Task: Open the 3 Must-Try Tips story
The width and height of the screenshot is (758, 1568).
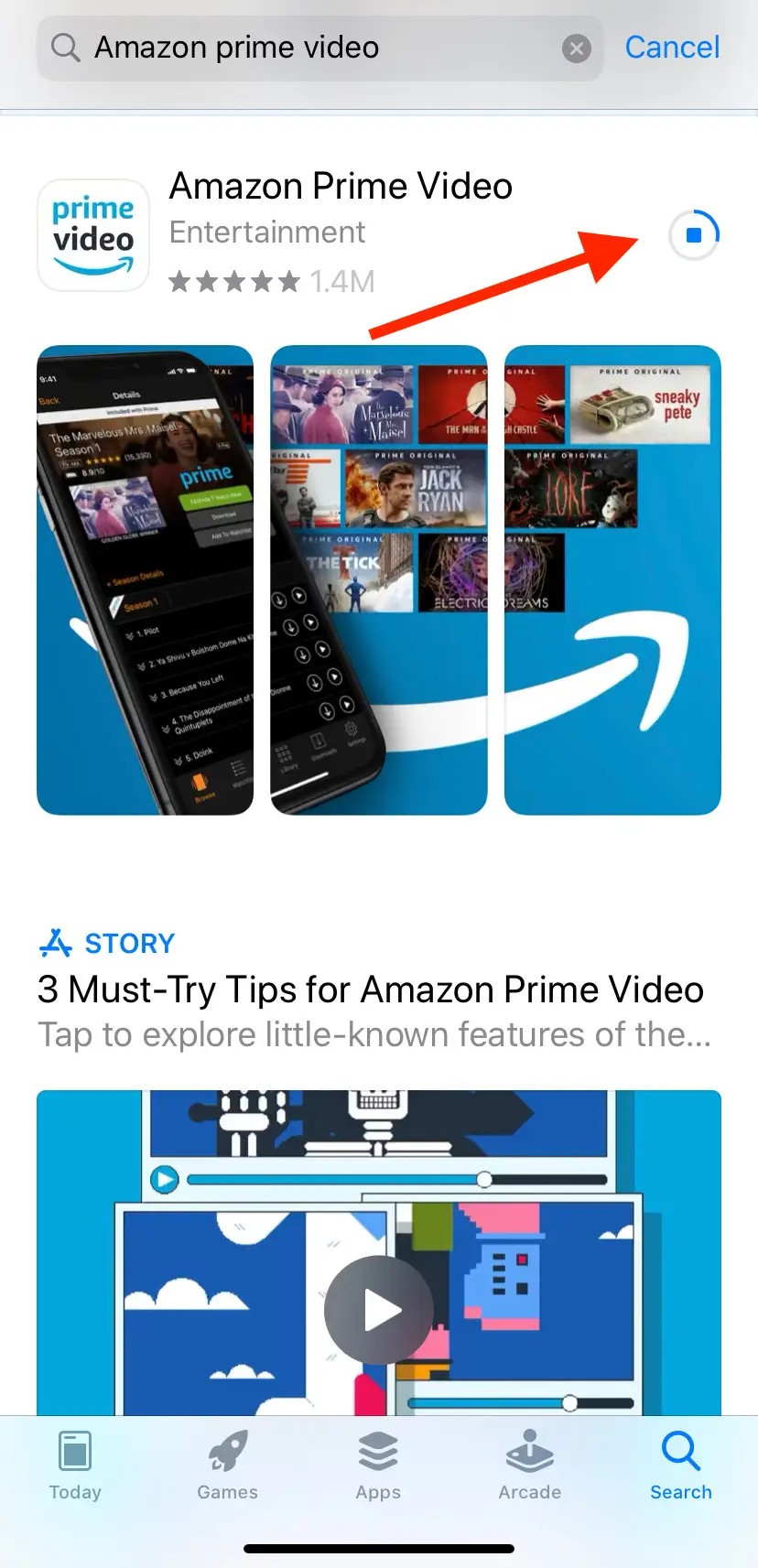Action: (370, 990)
